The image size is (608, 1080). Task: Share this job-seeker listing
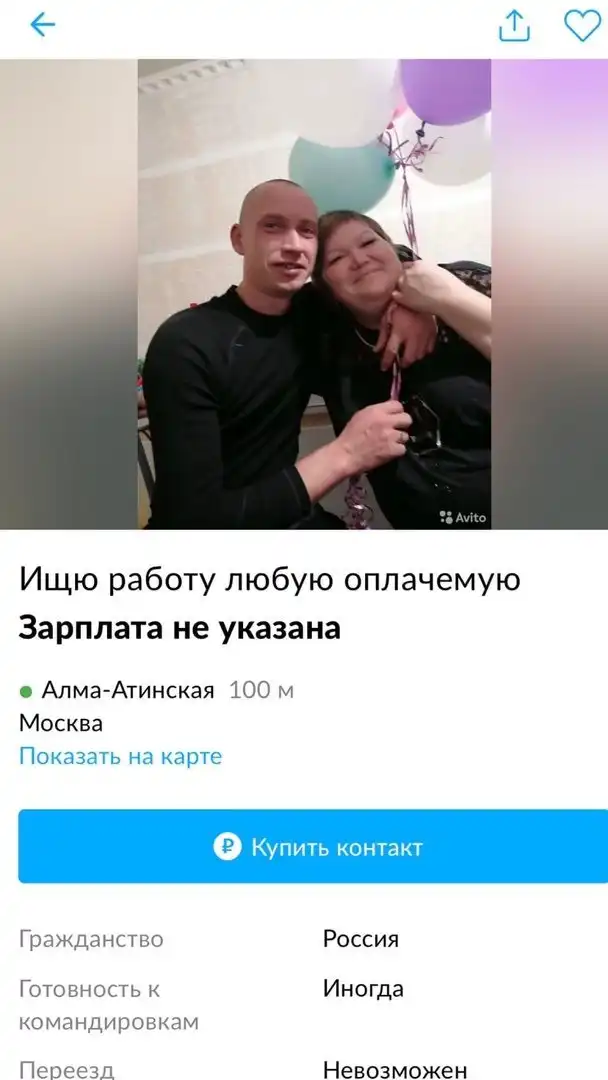pyautogui.click(x=513, y=26)
